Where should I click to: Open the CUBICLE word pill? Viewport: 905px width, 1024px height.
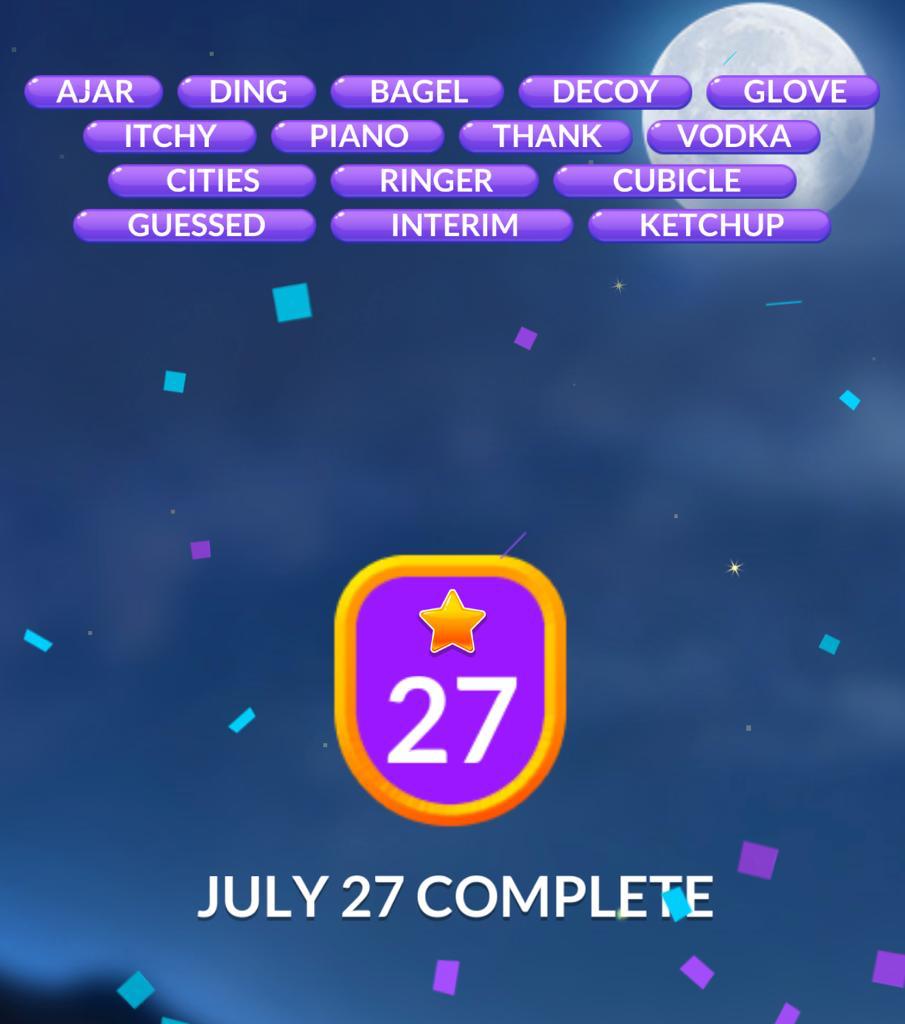675,181
